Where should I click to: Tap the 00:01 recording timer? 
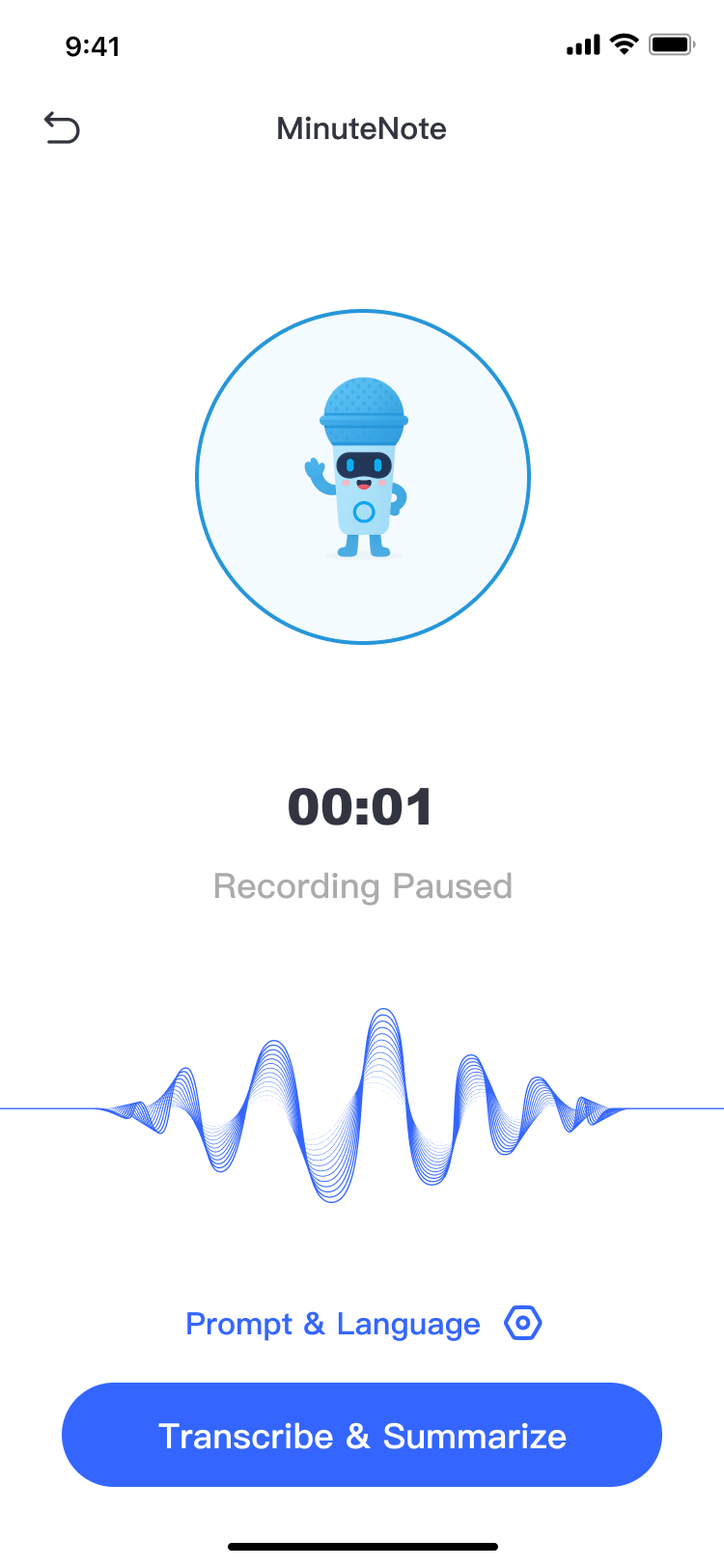coord(362,808)
